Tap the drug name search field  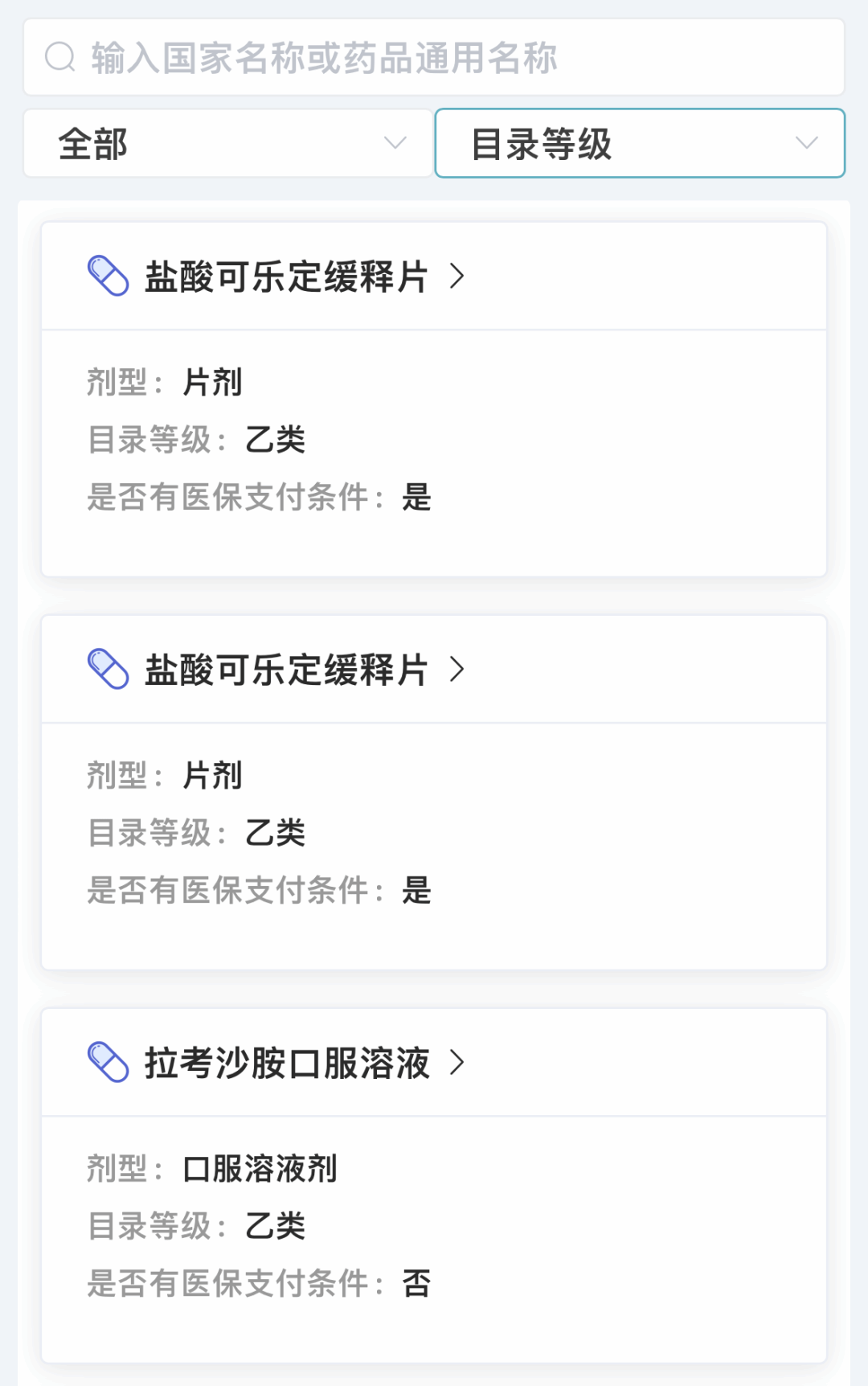(x=434, y=58)
